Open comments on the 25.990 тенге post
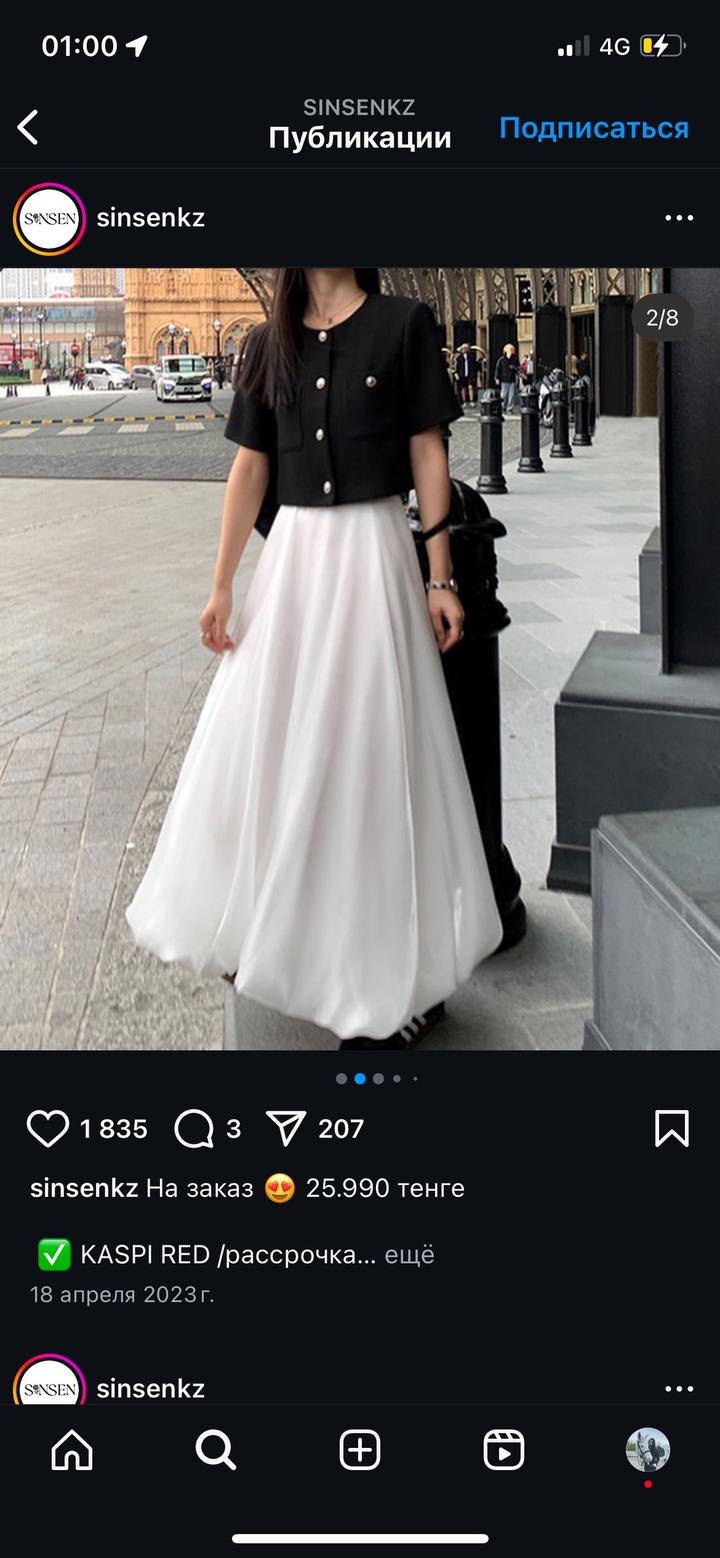The image size is (720, 1558). (x=194, y=1129)
